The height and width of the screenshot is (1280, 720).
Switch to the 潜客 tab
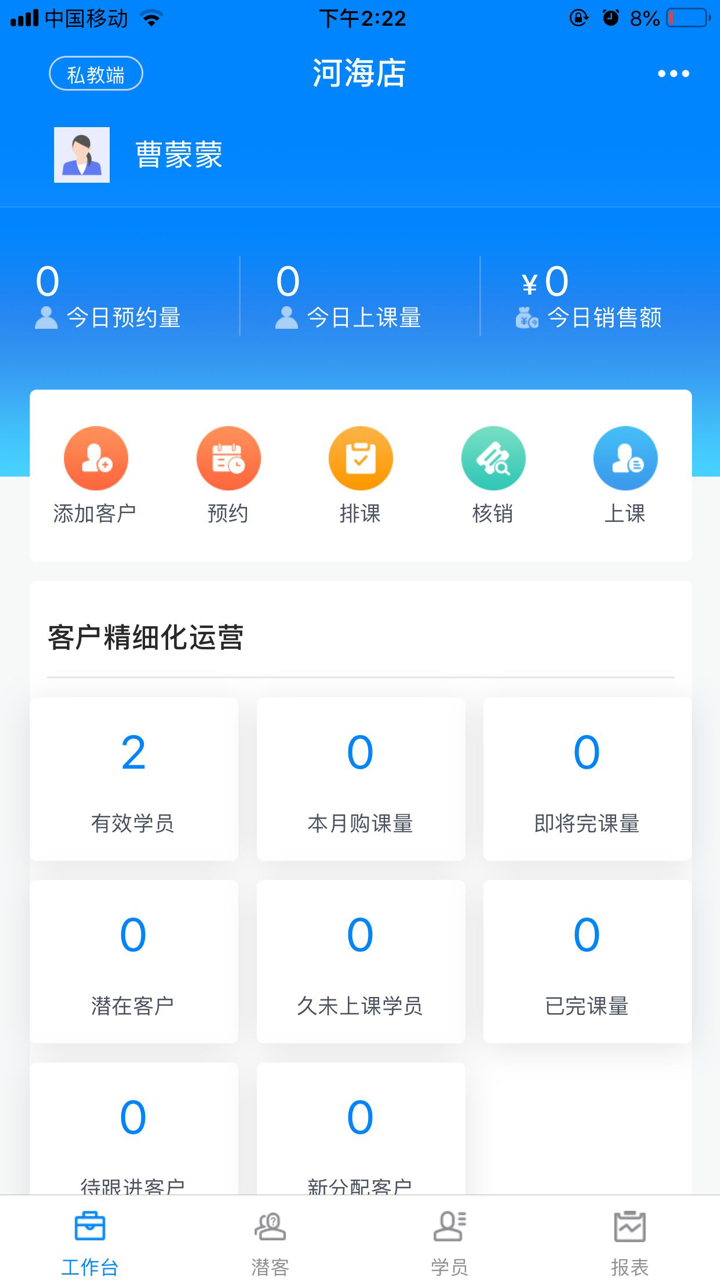click(x=268, y=1238)
